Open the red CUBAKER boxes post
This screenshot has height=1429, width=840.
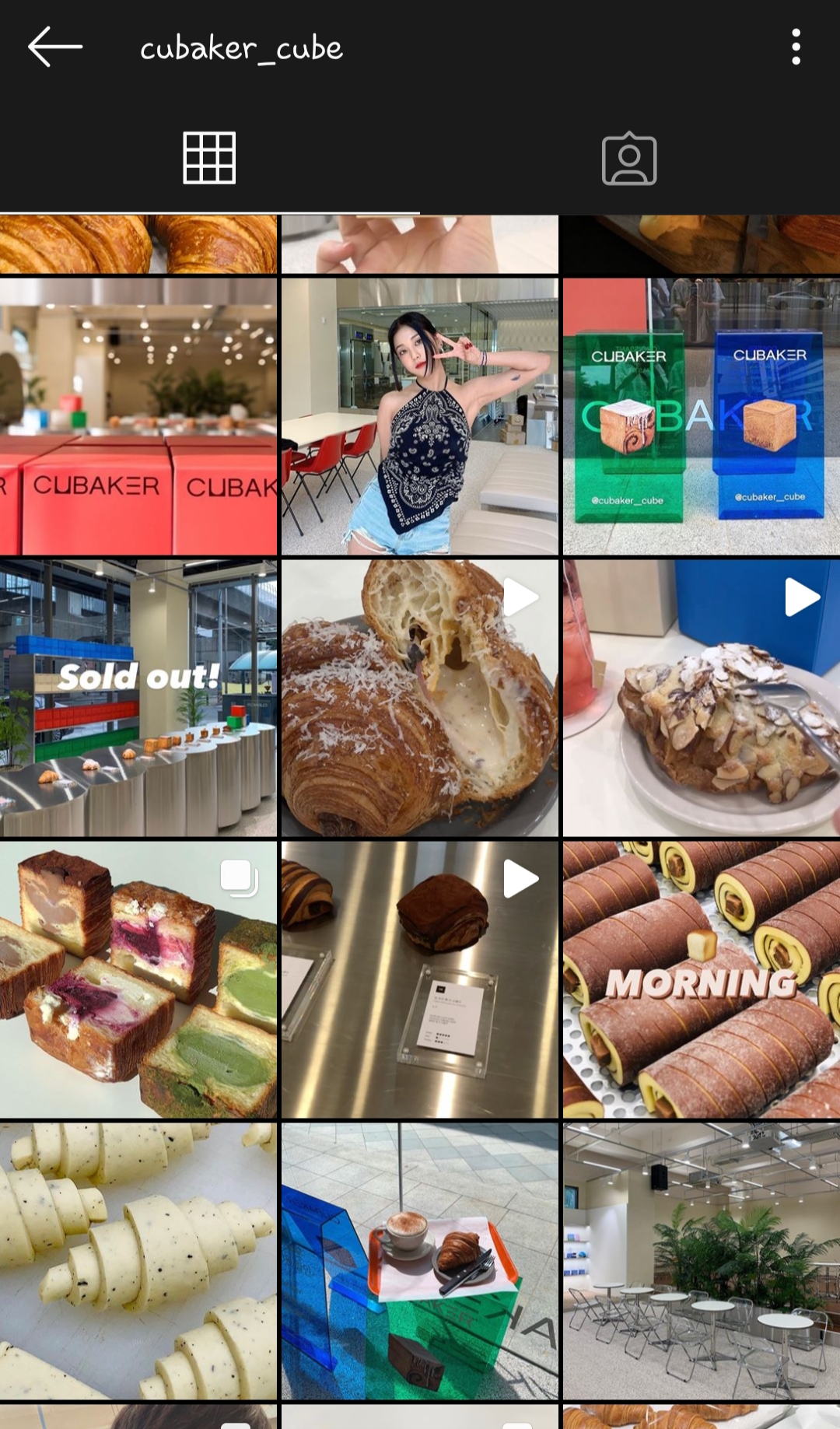pyautogui.click(x=138, y=417)
